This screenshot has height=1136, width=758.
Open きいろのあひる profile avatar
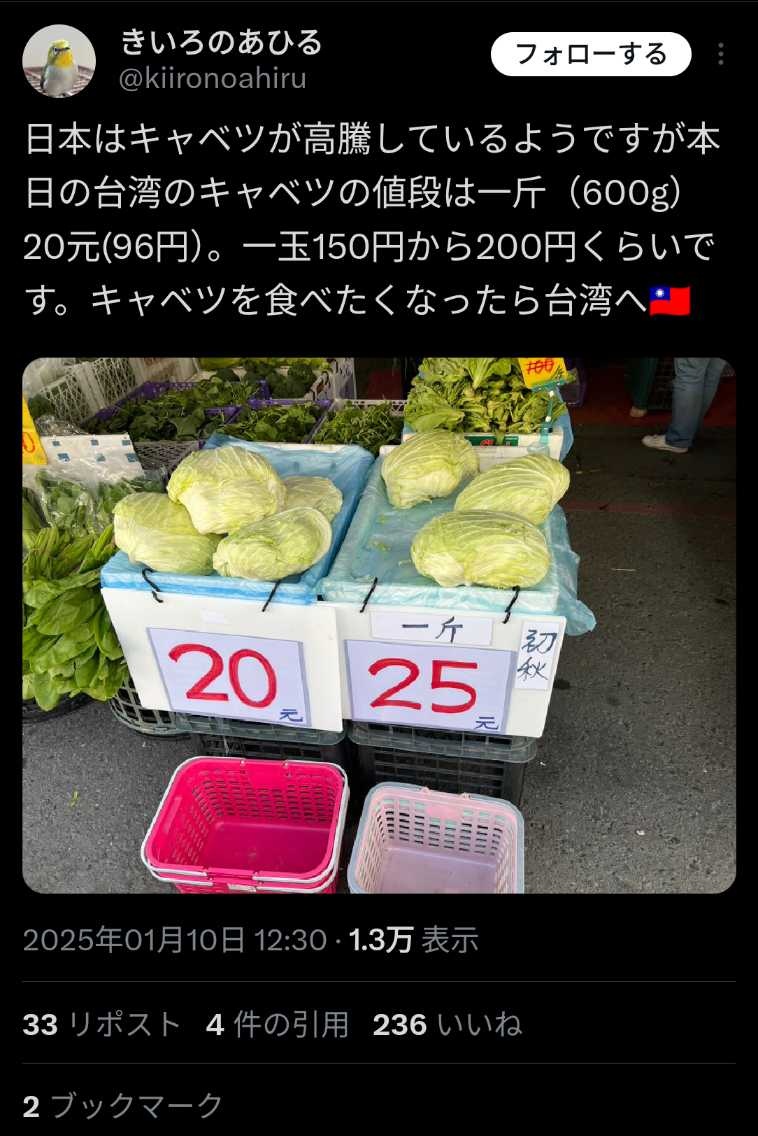59,61
